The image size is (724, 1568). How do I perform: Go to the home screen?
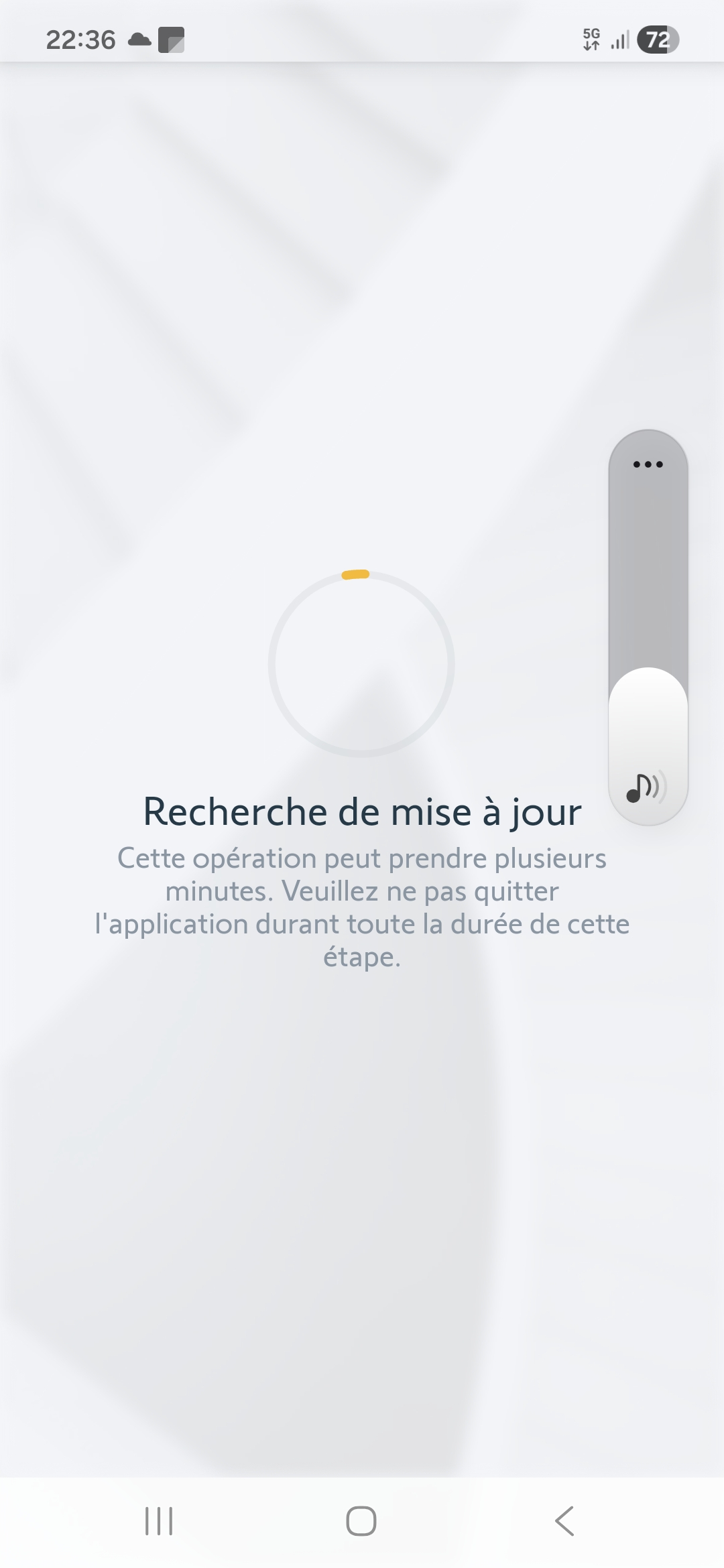point(361,1520)
